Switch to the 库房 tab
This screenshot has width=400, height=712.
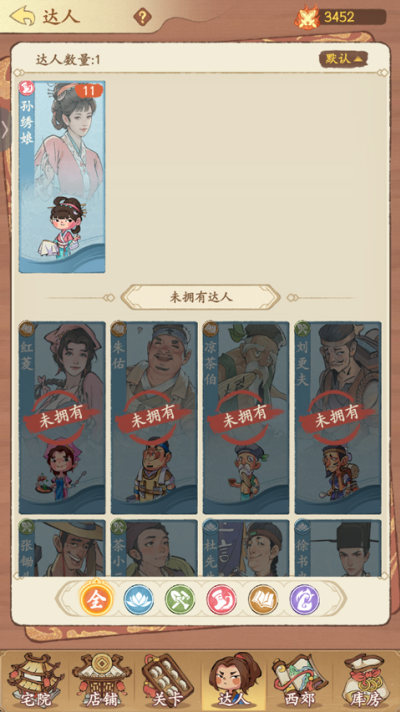[365, 681]
